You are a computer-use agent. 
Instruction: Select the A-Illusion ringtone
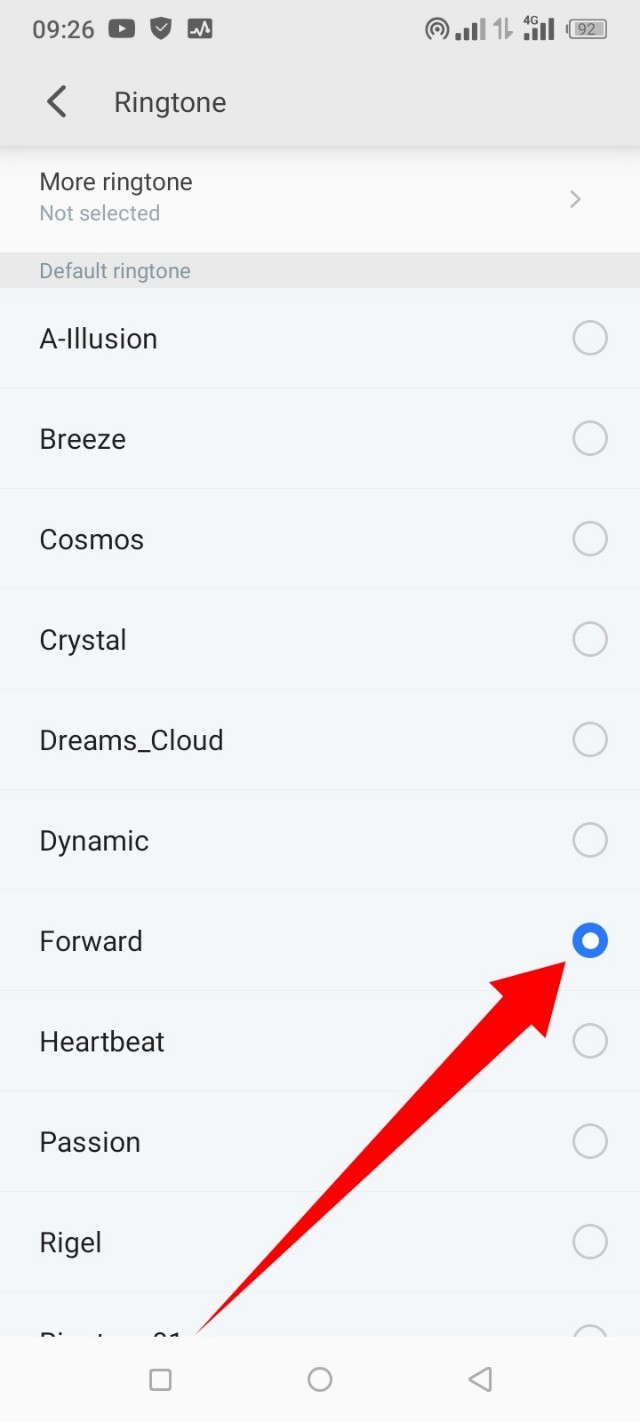pos(589,339)
